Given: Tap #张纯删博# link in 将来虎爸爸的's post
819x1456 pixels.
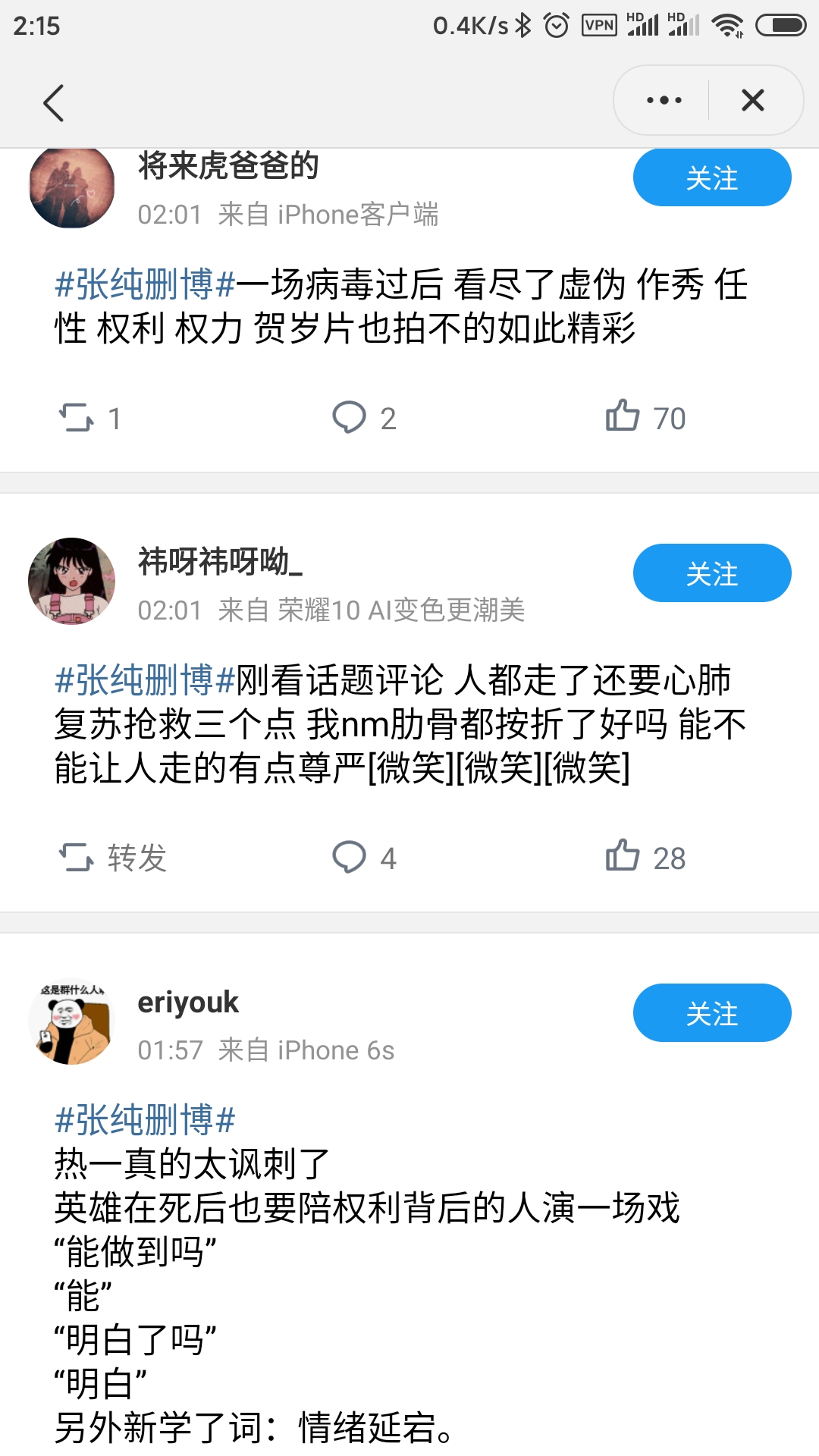Looking at the screenshot, I should click(145, 285).
